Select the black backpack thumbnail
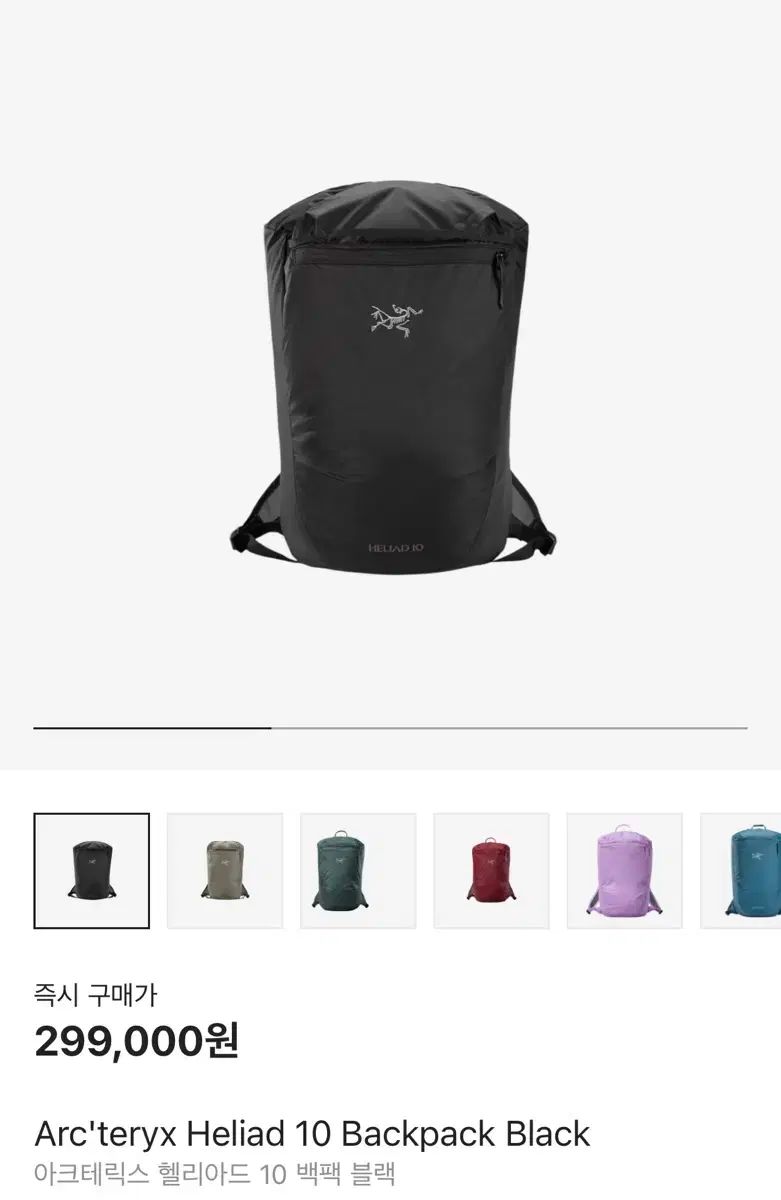The width and height of the screenshot is (781, 1200). [92, 871]
